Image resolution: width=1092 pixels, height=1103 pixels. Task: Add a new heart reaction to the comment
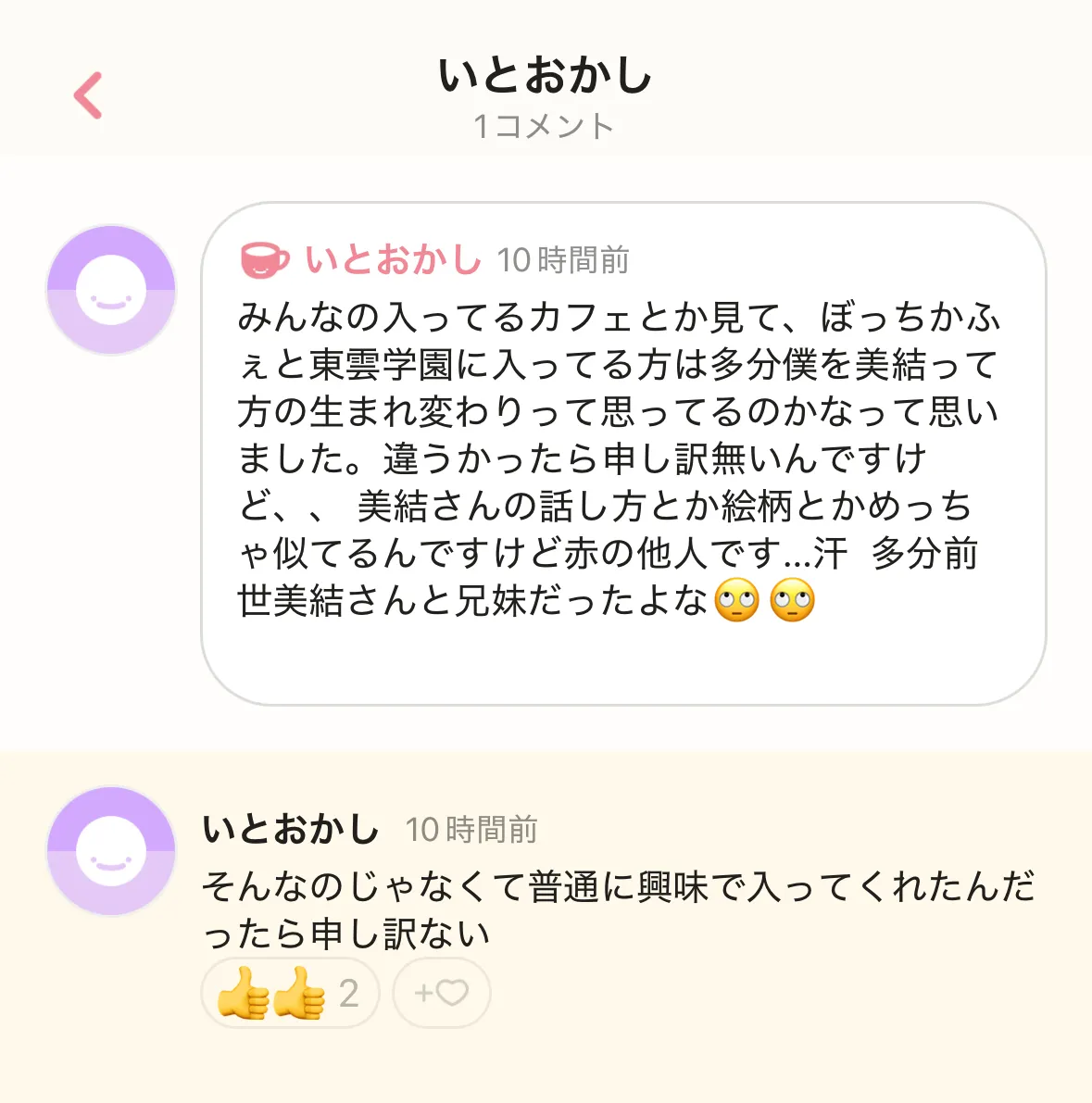[441, 994]
